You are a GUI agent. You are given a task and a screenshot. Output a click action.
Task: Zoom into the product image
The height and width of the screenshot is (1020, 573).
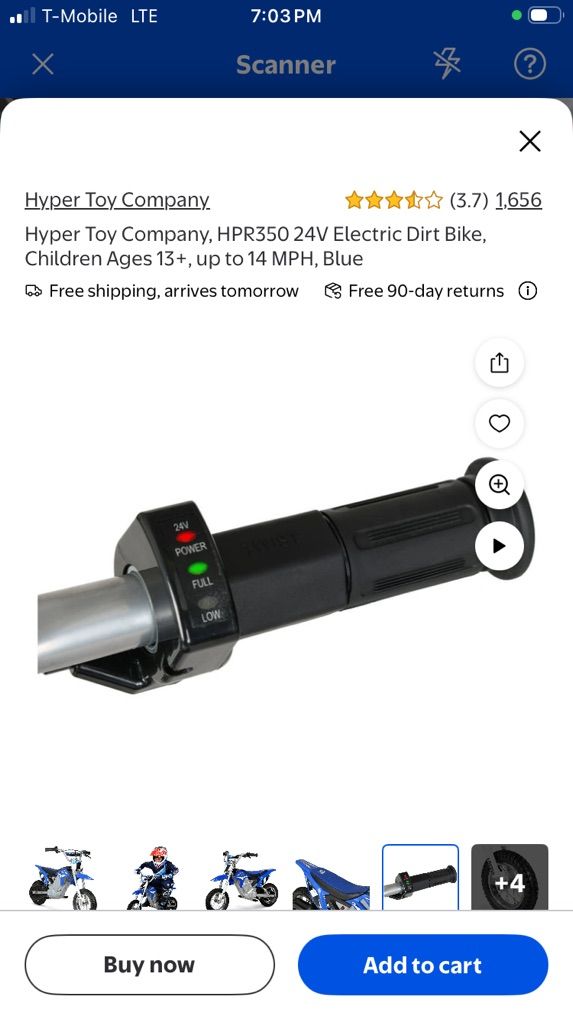(x=499, y=485)
